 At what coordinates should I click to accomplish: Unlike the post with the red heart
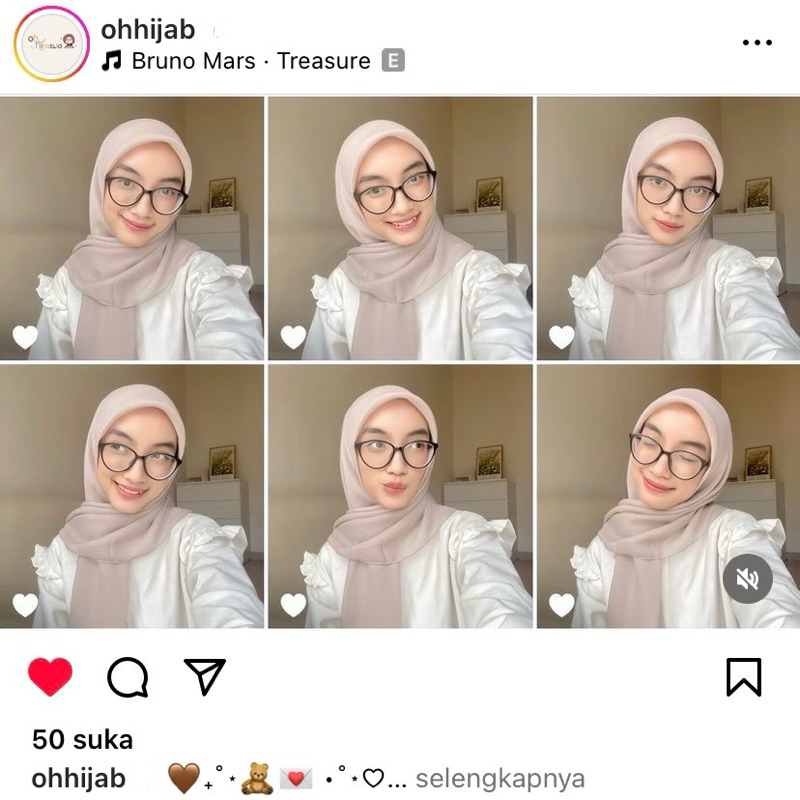(50, 678)
